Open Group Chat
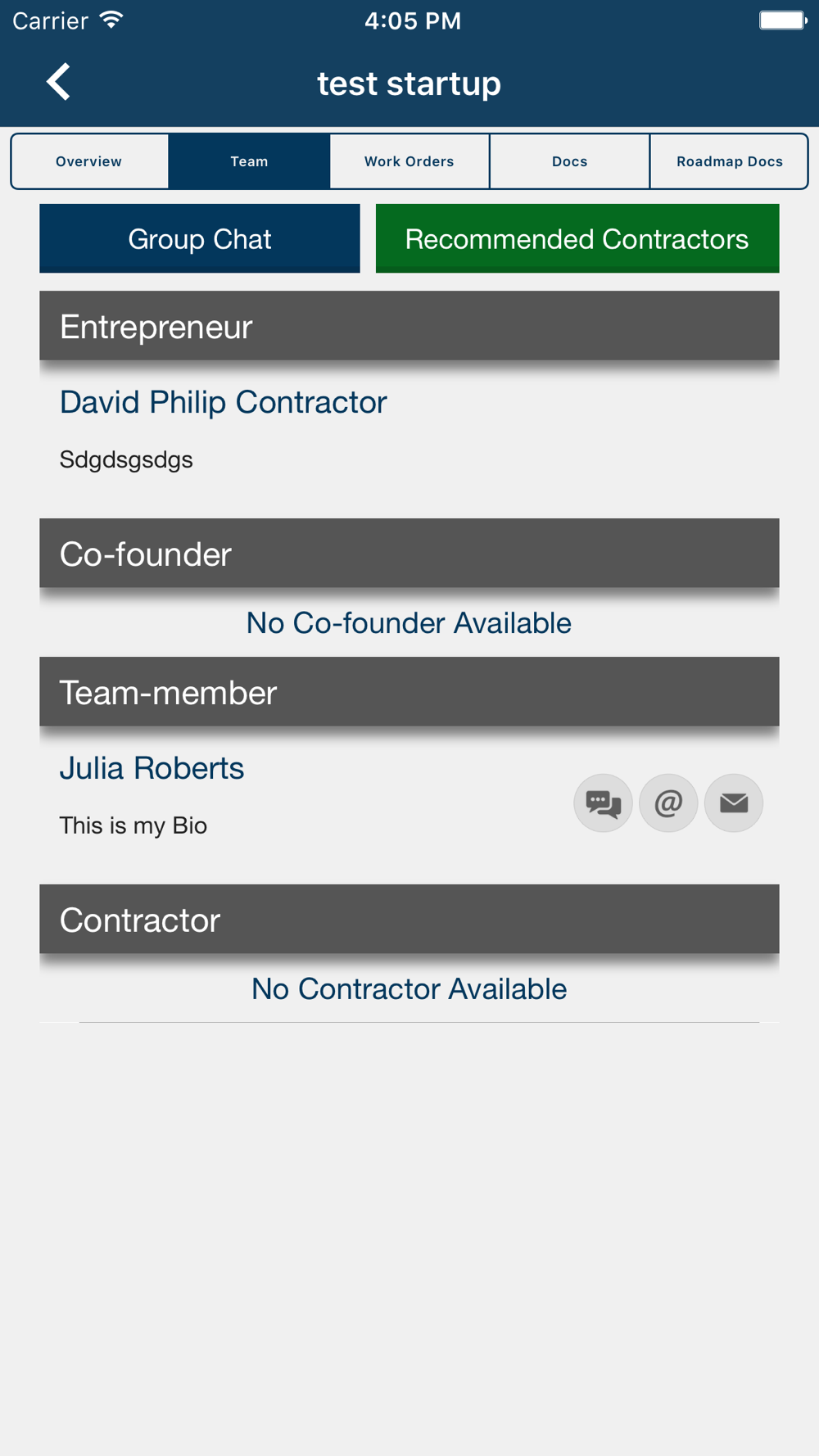819x1456 pixels. tap(200, 238)
